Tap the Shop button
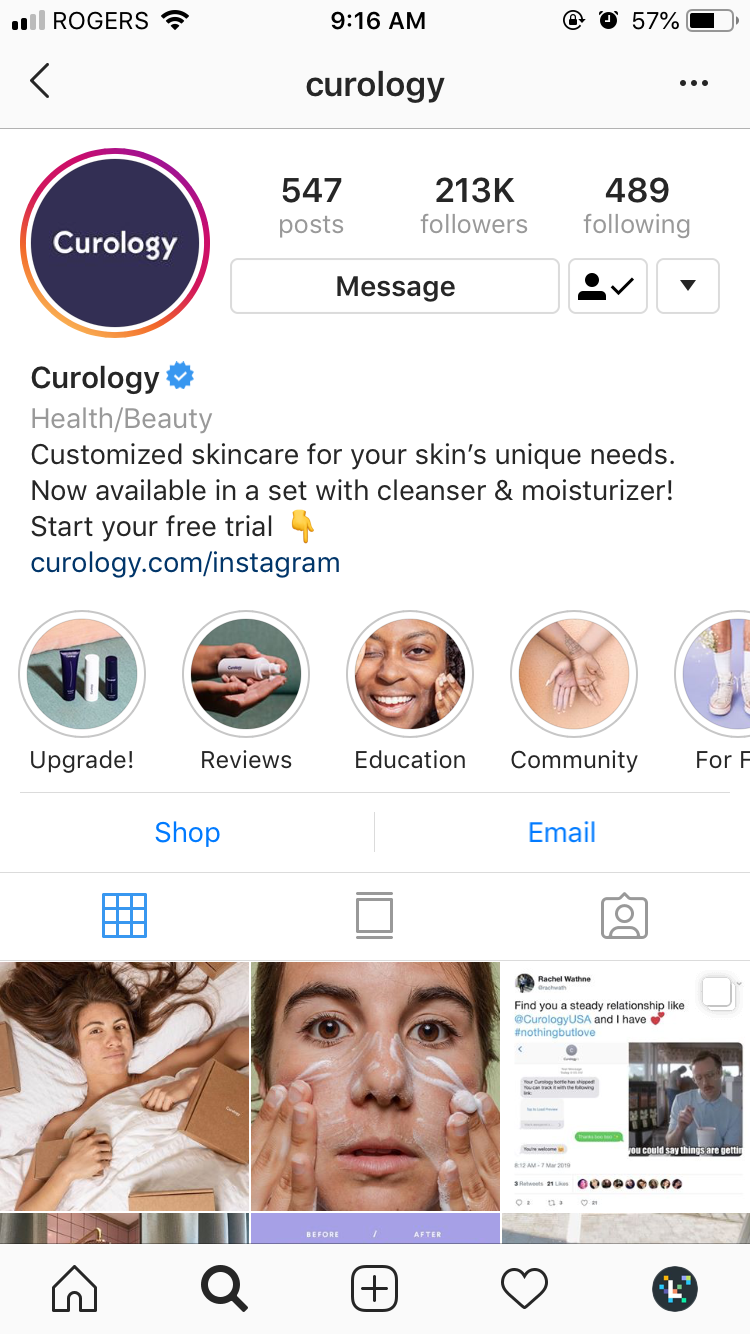 (187, 832)
